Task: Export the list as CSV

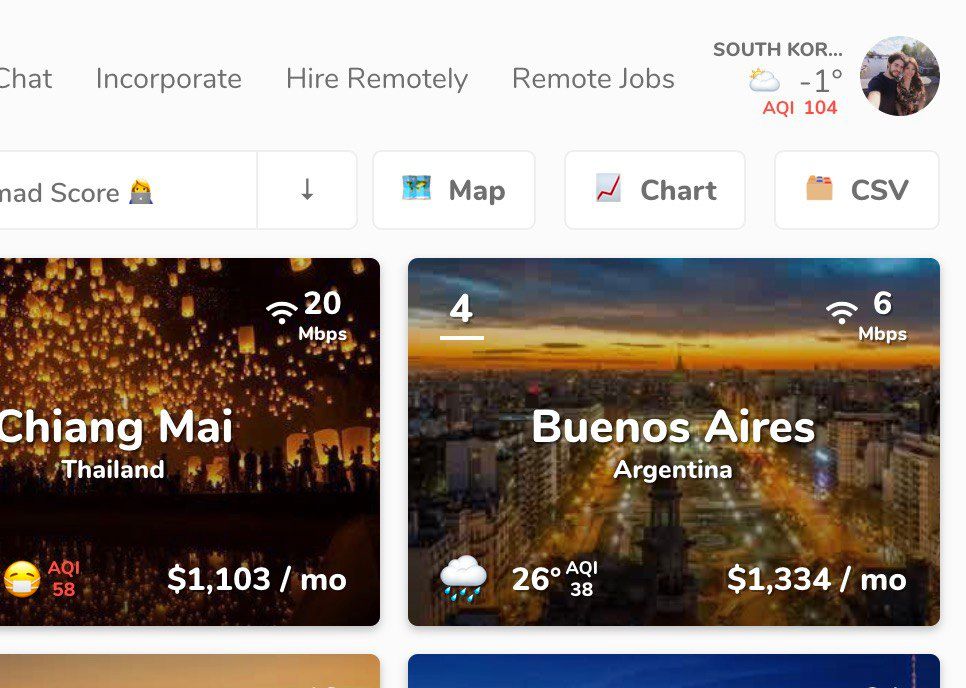Action: (x=857, y=191)
